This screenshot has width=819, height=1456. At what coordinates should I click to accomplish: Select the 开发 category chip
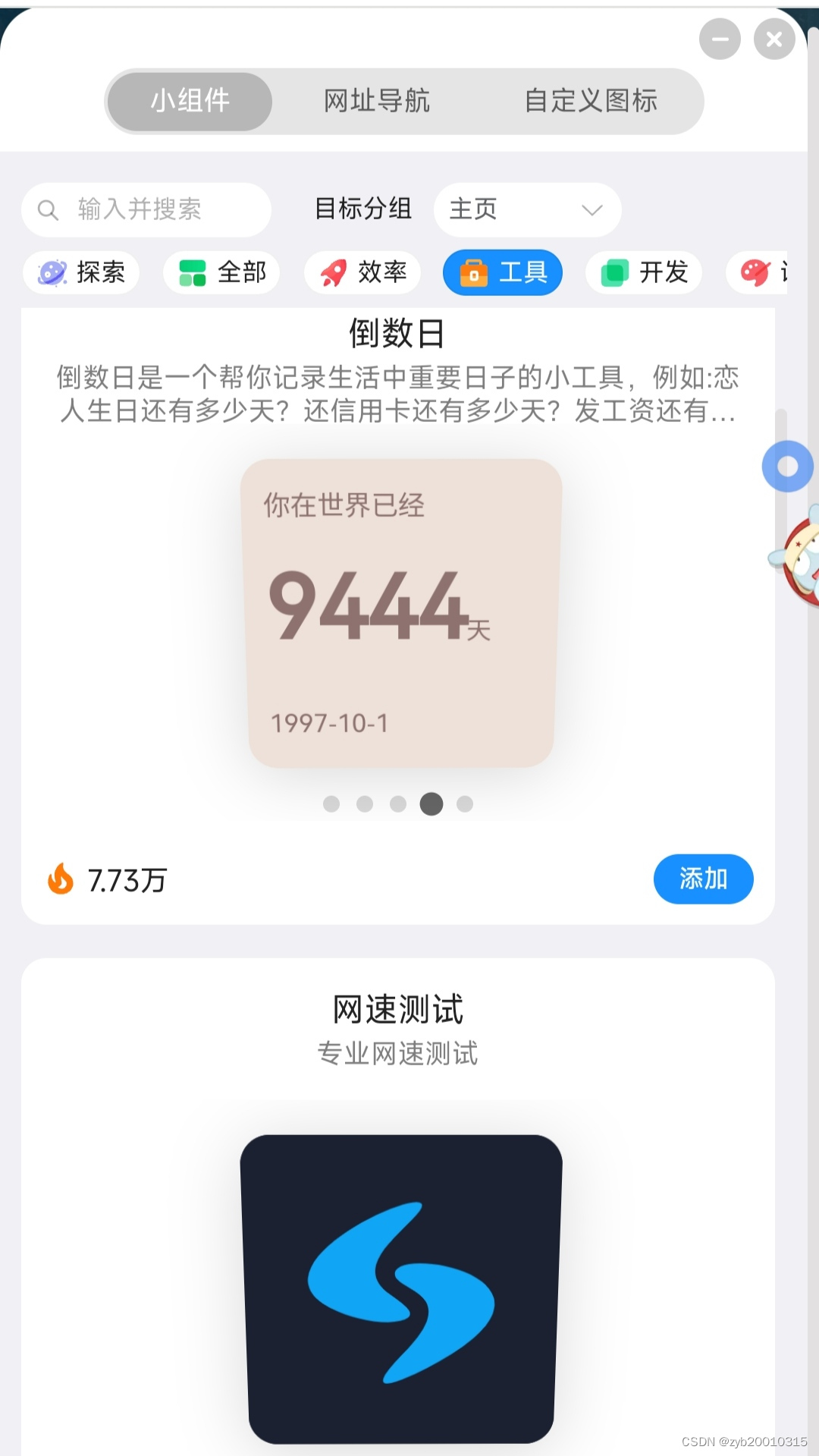[644, 272]
